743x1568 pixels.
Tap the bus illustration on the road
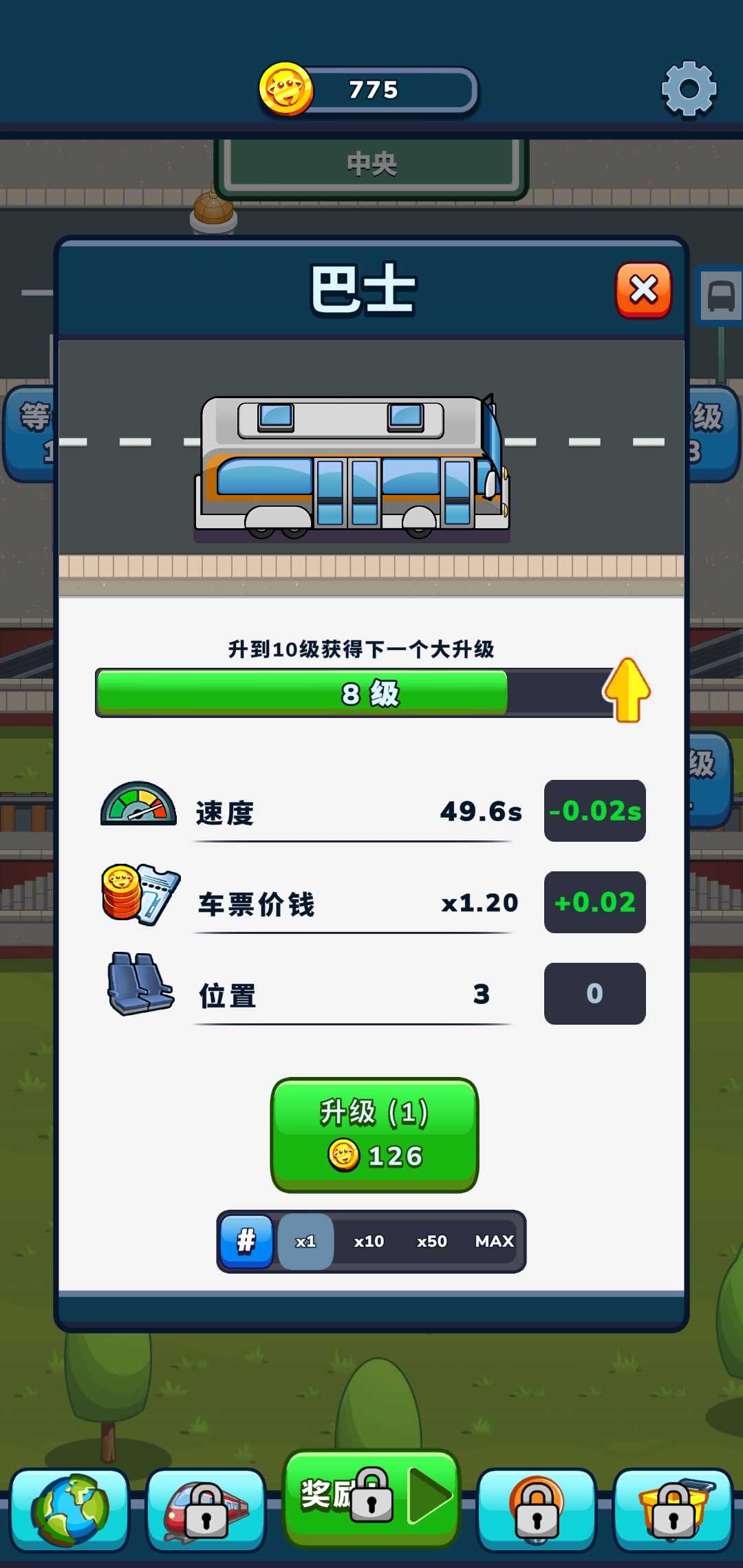pyautogui.click(x=352, y=464)
